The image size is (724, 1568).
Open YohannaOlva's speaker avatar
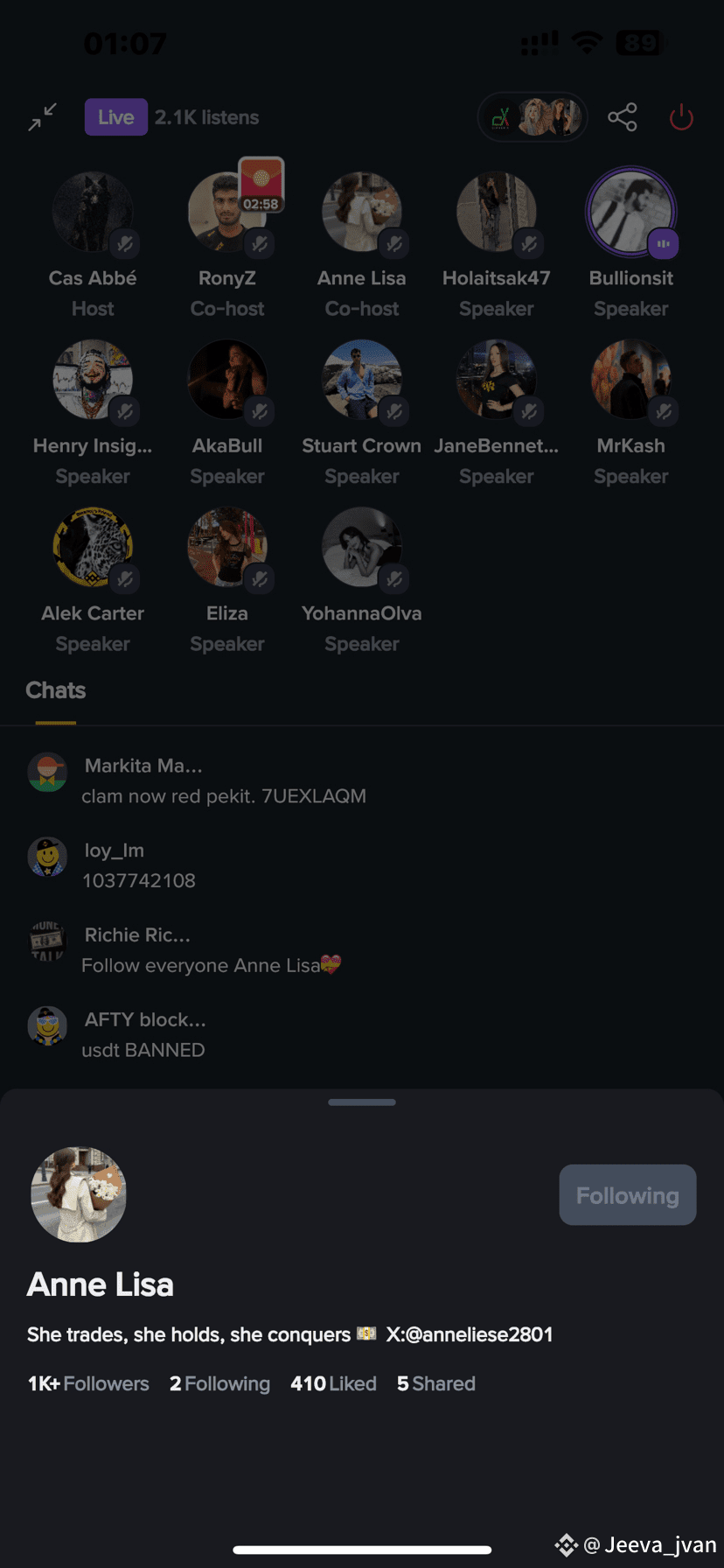click(362, 547)
